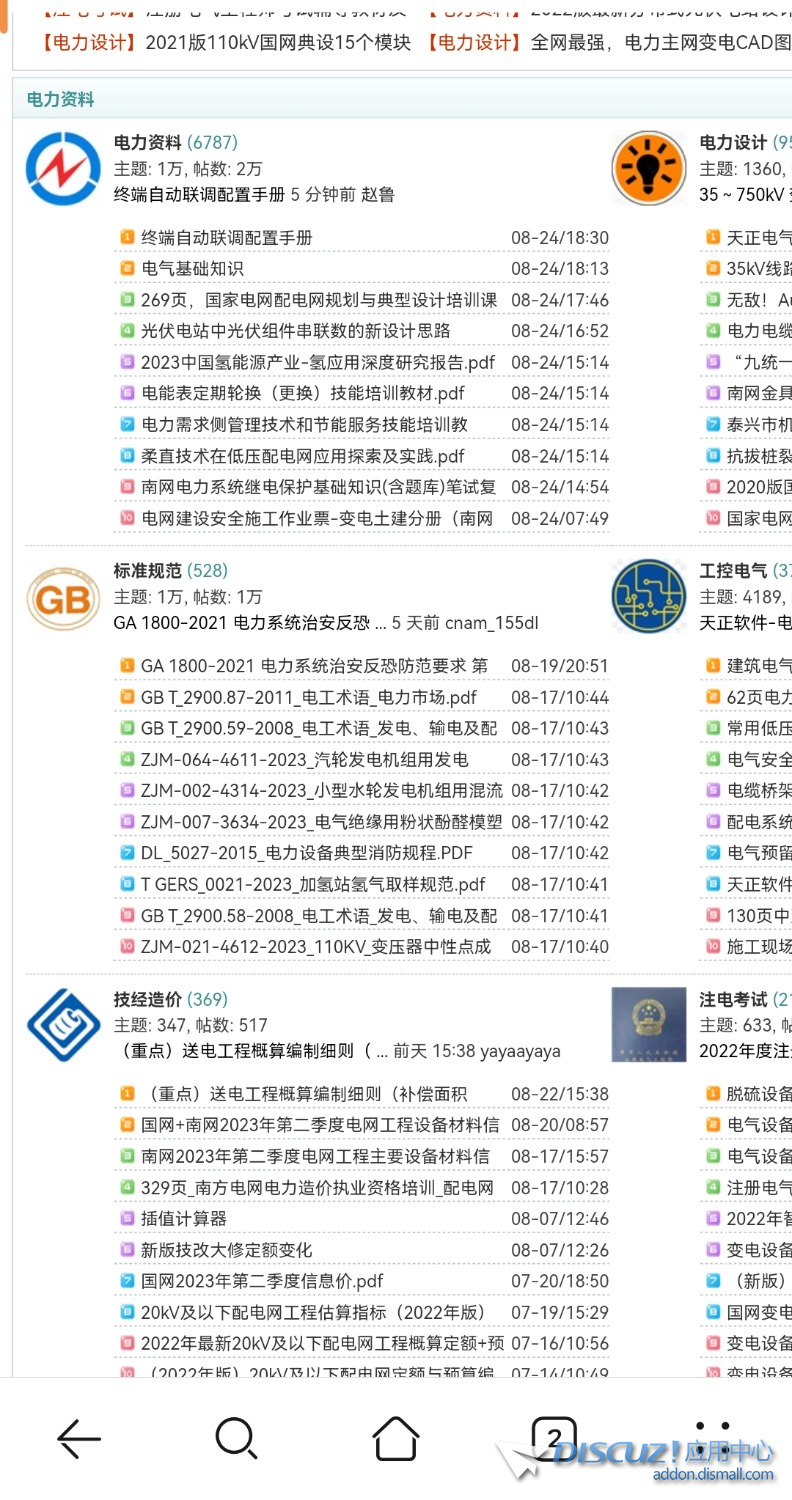792x1500 pixels.
Task: Open thread 新版技改大修定额变化
Action: tap(226, 1250)
